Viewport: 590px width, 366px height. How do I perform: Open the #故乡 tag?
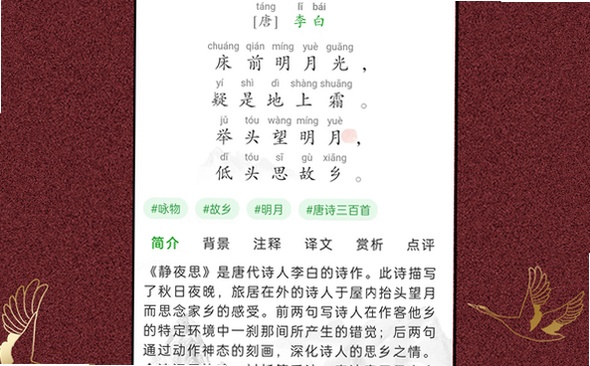point(217,209)
